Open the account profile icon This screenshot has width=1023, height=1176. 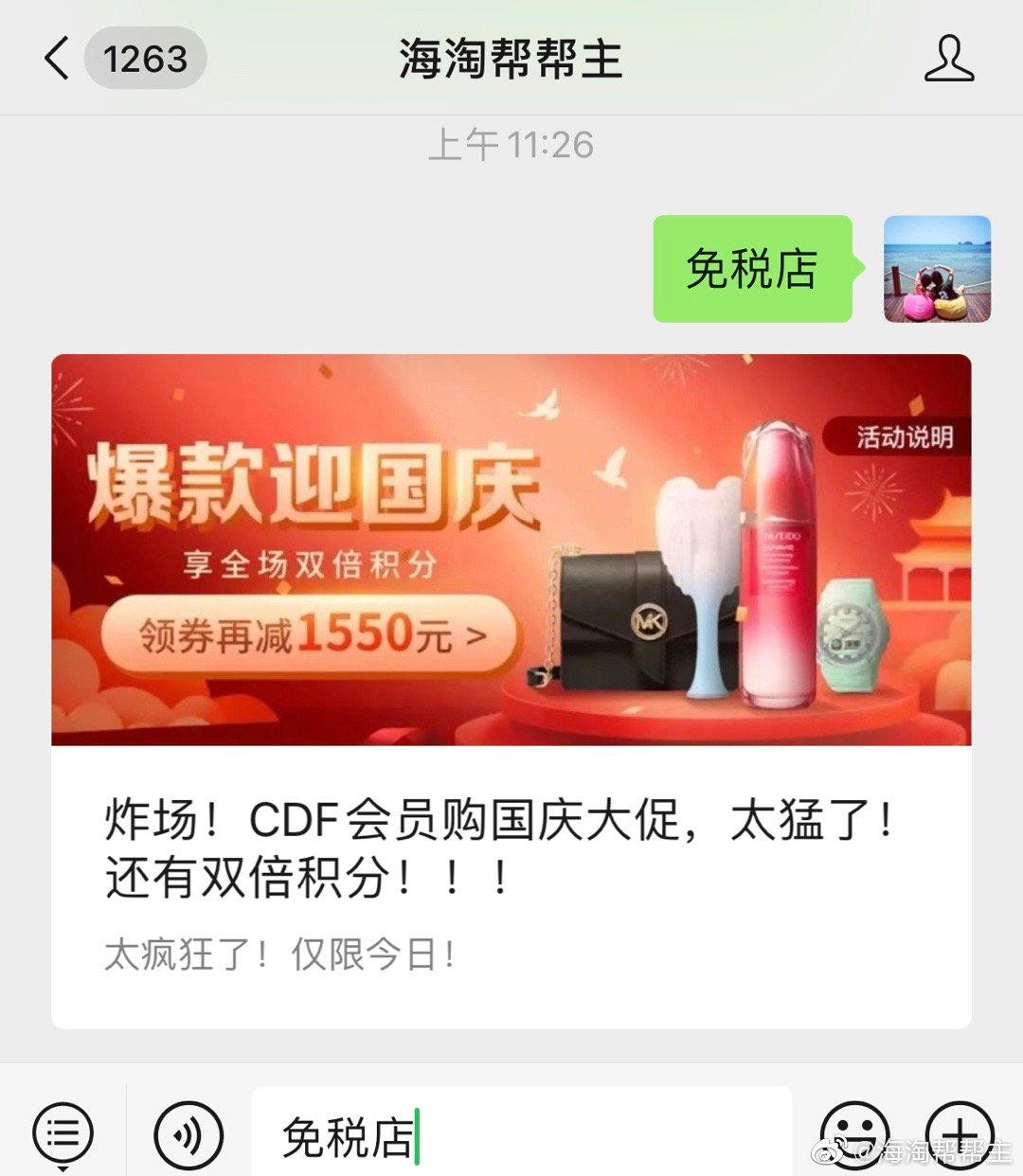pos(948,60)
